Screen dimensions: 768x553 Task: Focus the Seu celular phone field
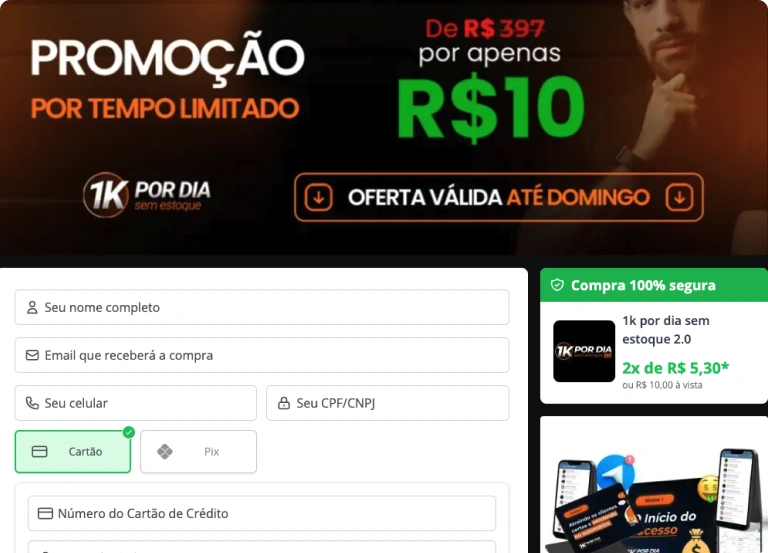136,403
